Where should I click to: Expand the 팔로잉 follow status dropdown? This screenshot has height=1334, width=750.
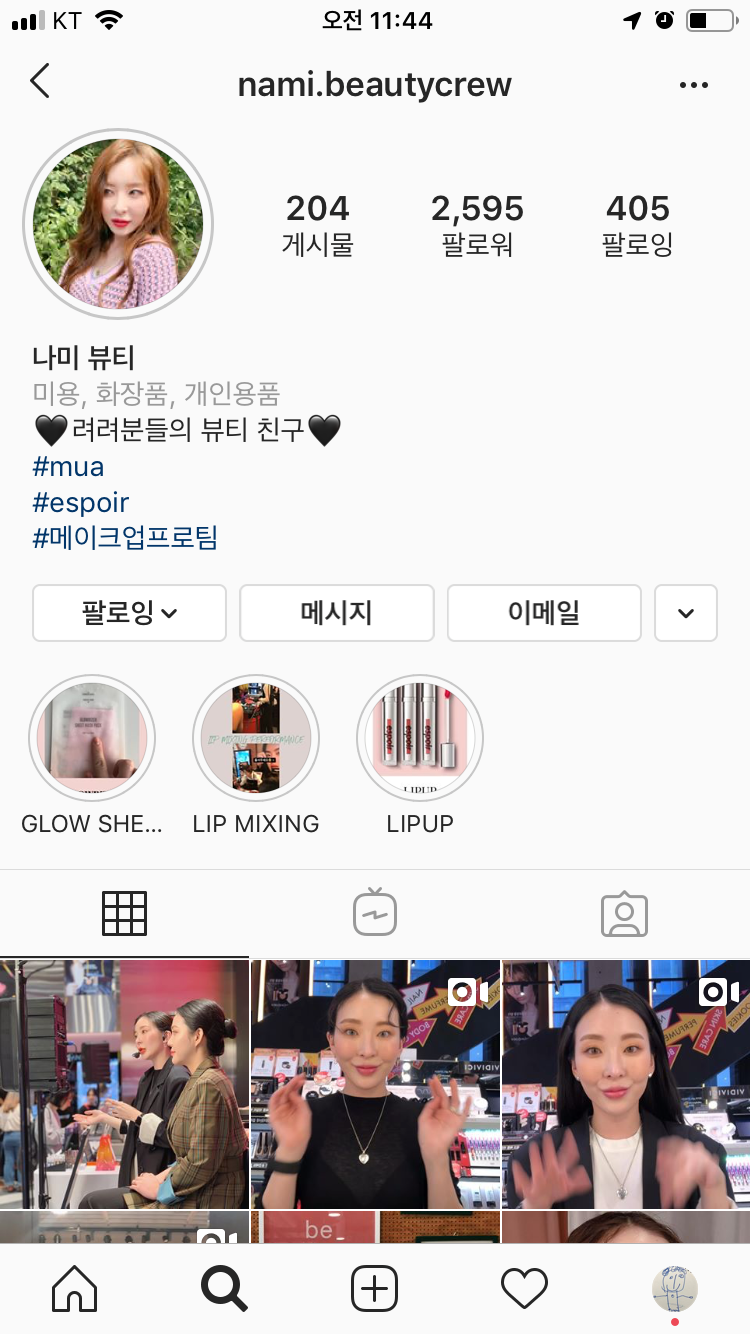click(130, 613)
